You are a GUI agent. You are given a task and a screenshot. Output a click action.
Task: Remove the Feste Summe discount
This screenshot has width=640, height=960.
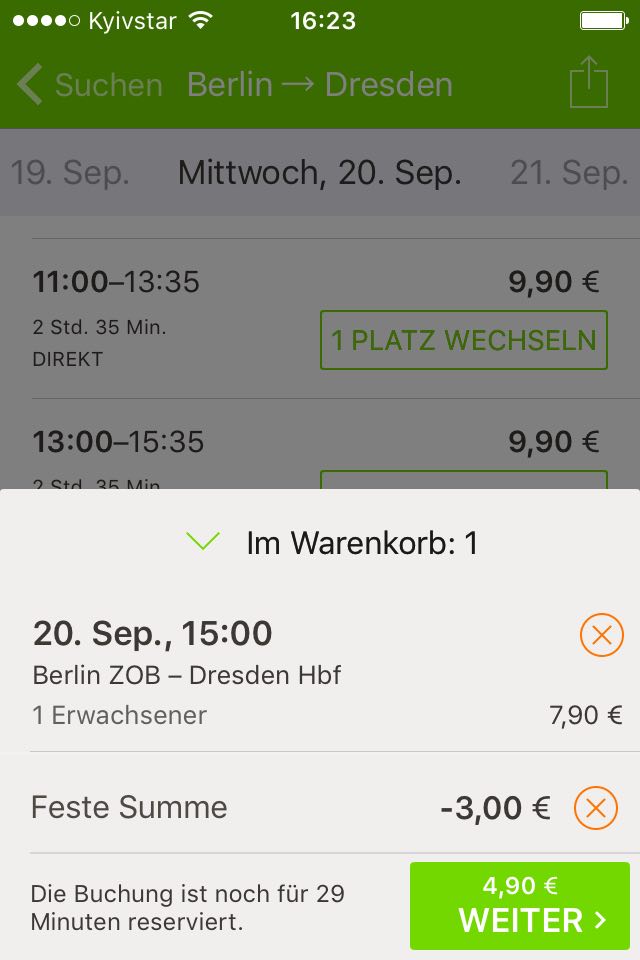point(595,808)
